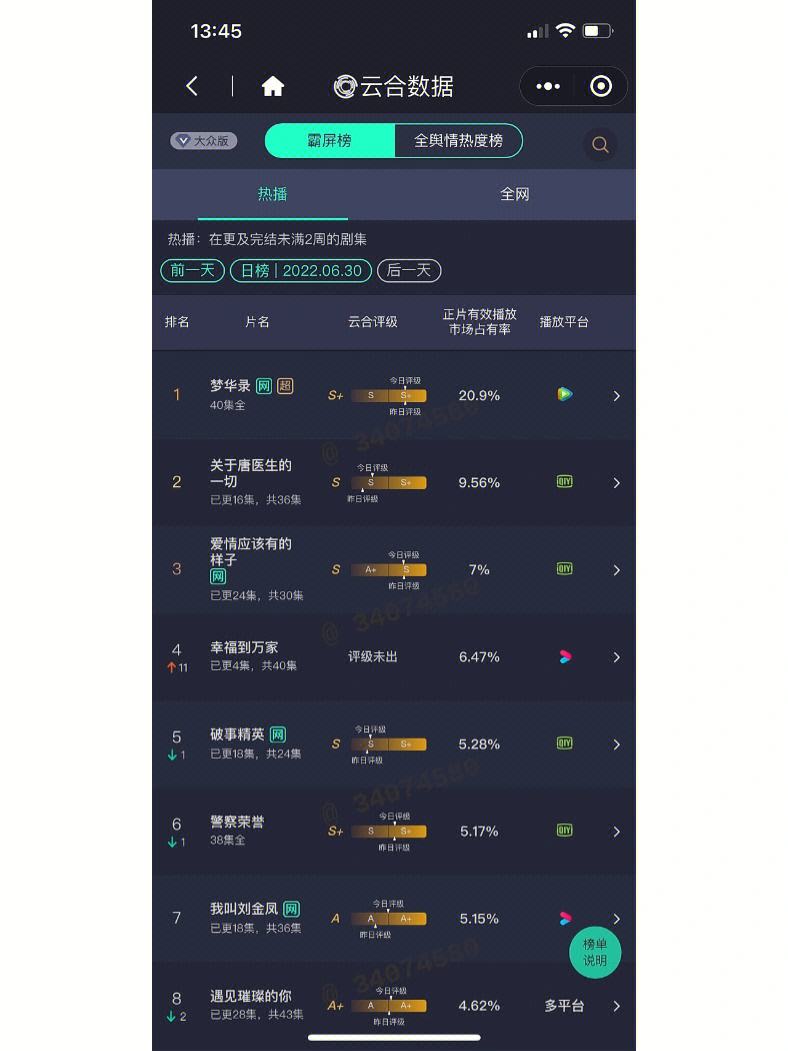Open the mini program more-options menu

548,87
